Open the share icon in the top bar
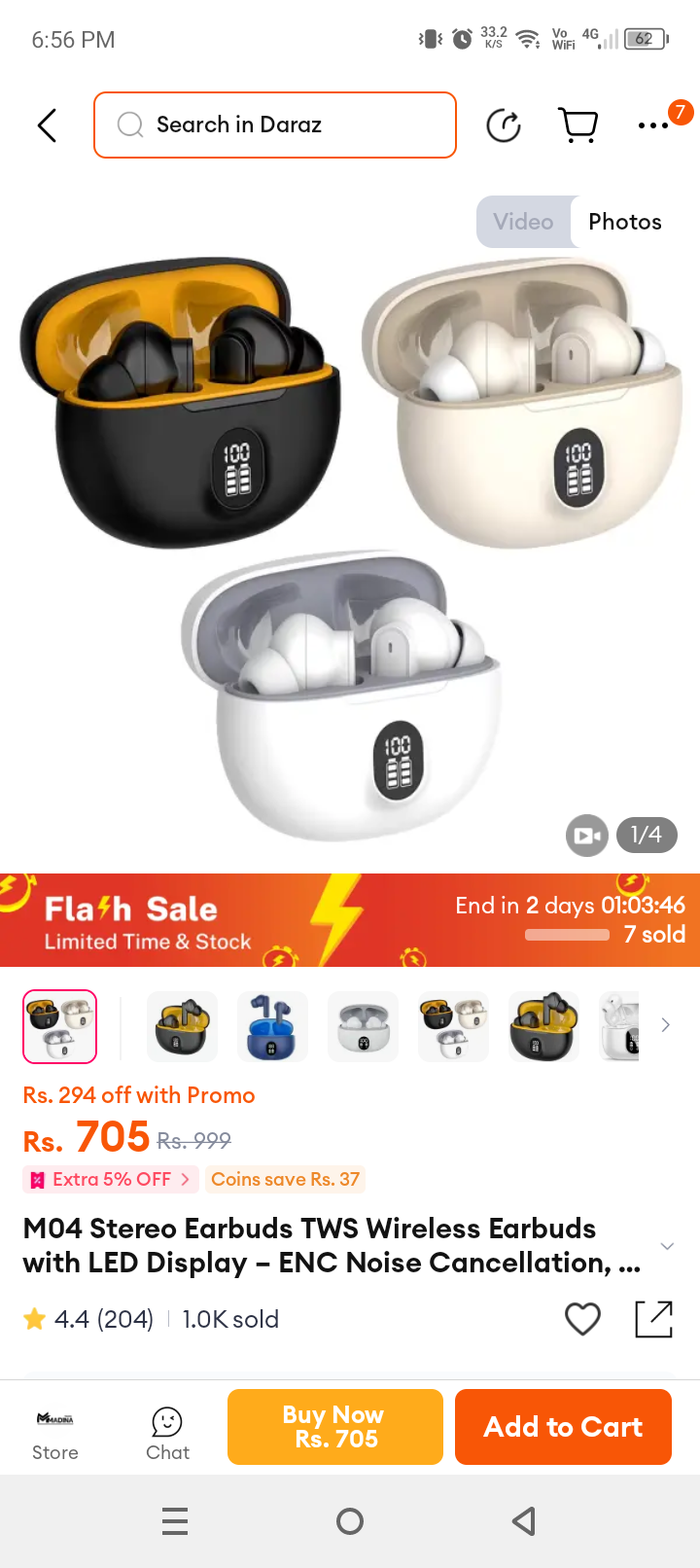This screenshot has height=1568, width=700. (504, 125)
